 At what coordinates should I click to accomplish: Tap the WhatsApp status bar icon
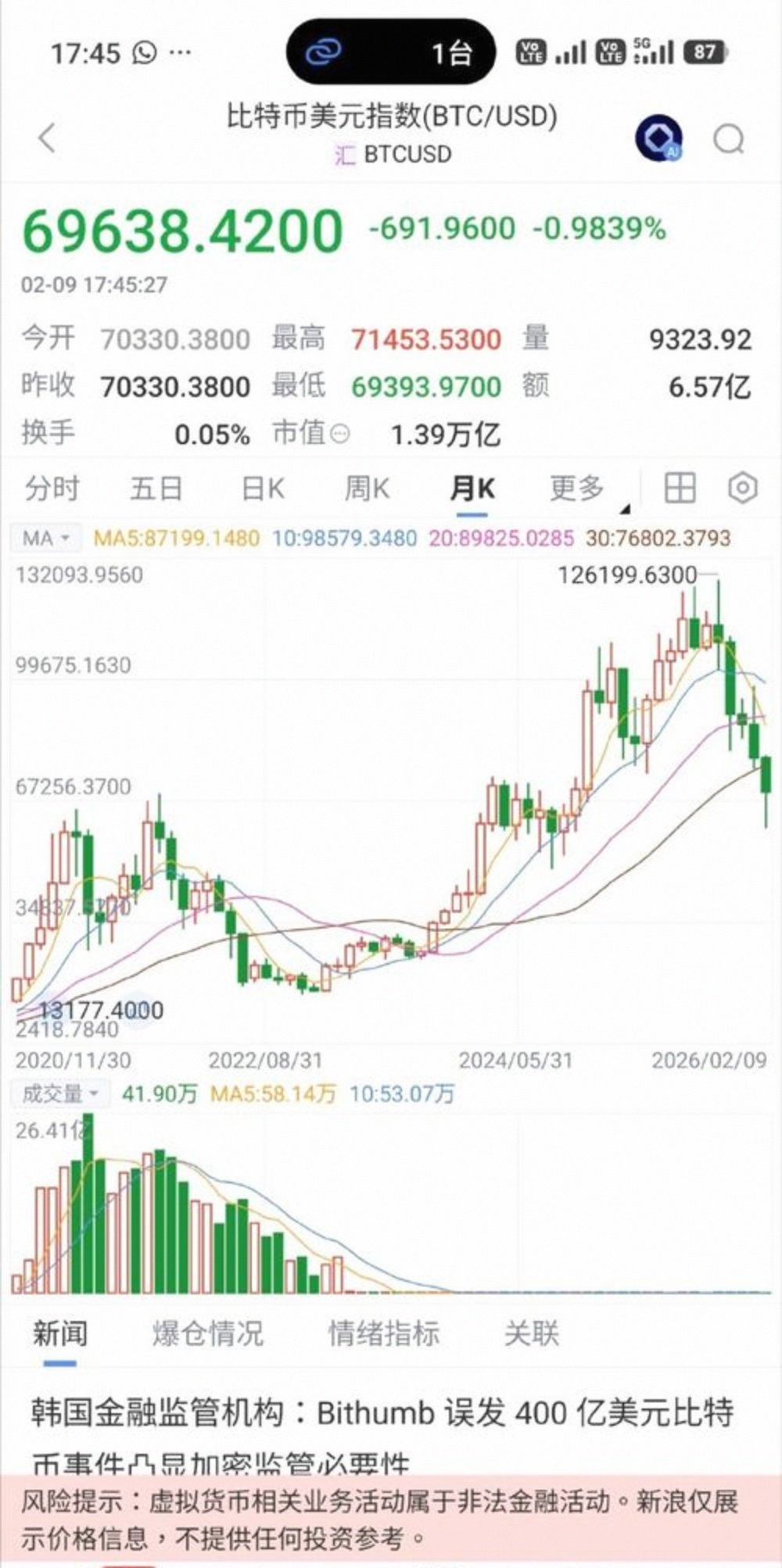coord(145,53)
